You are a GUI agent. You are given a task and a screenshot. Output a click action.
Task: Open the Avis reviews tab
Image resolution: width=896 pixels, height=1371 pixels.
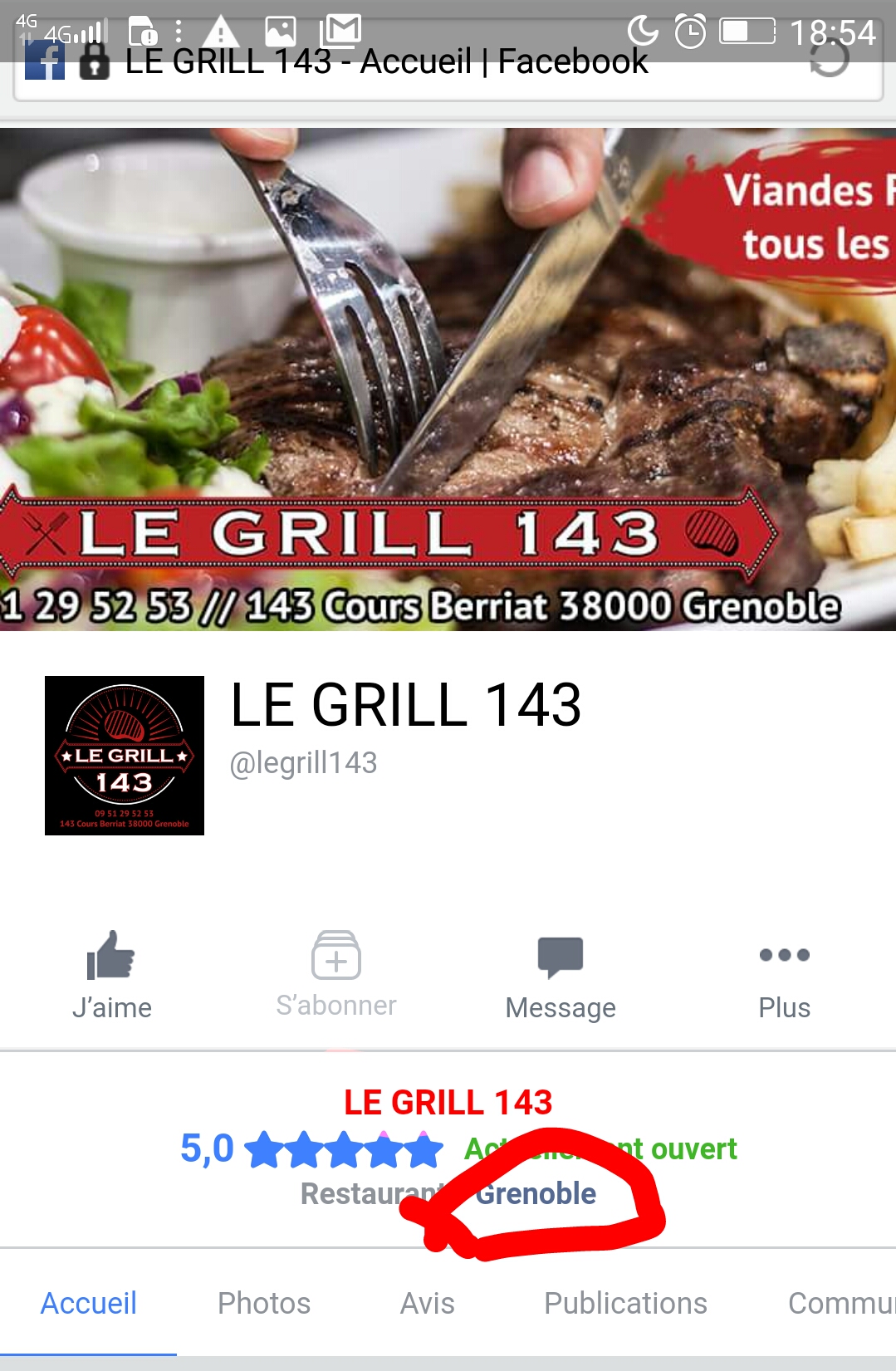(427, 1303)
